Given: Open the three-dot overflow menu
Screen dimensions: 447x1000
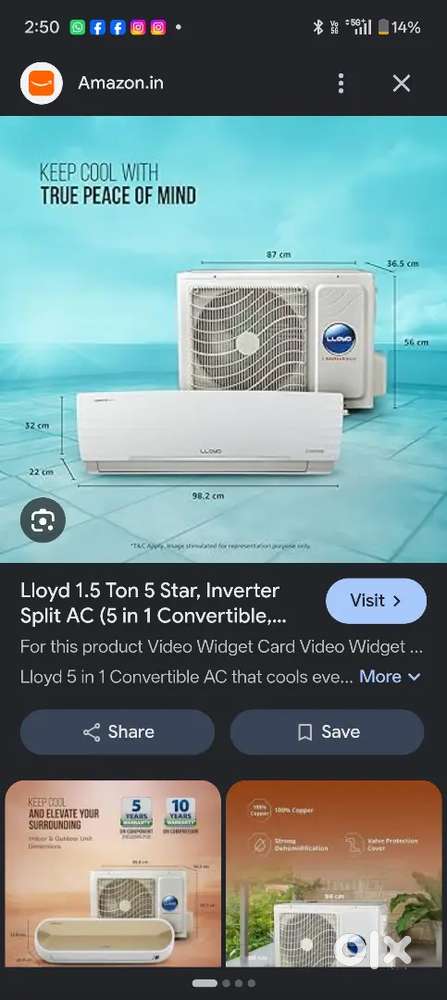Looking at the screenshot, I should point(341,83).
